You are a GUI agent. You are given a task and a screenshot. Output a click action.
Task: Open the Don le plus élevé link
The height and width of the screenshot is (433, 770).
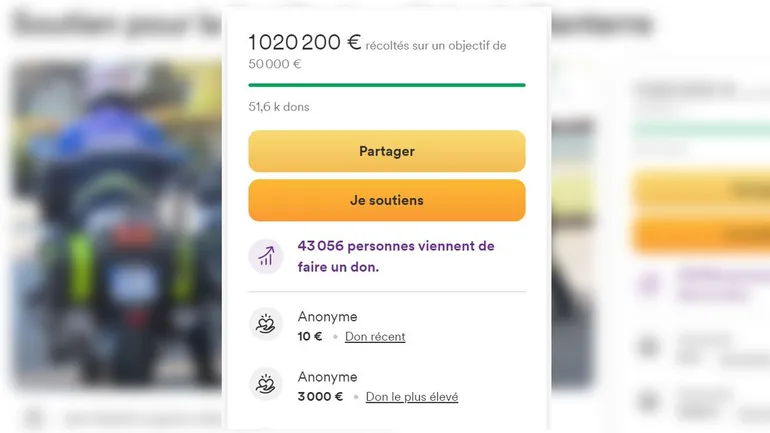tap(412, 397)
